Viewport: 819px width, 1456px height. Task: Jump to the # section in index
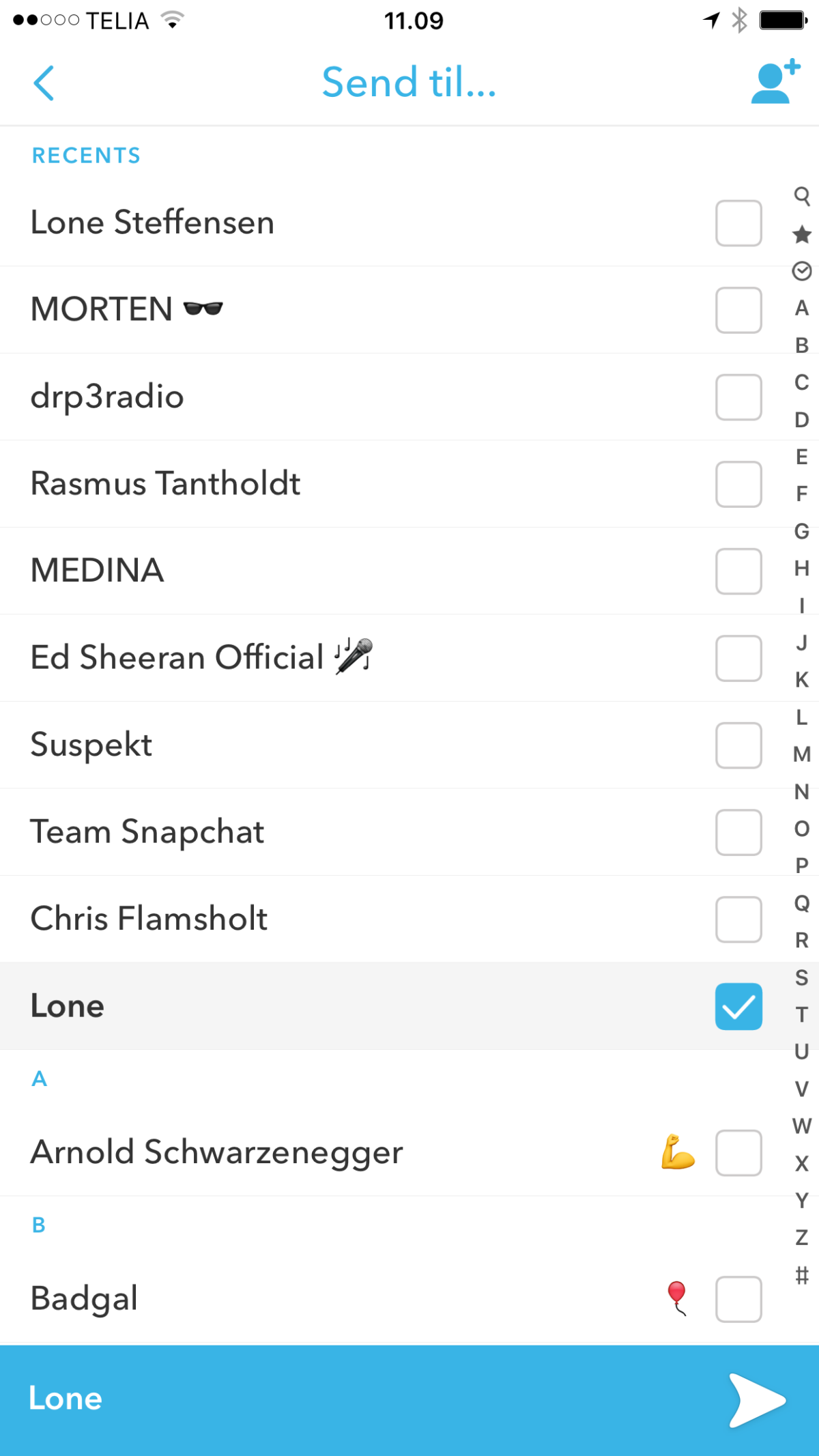802,1274
